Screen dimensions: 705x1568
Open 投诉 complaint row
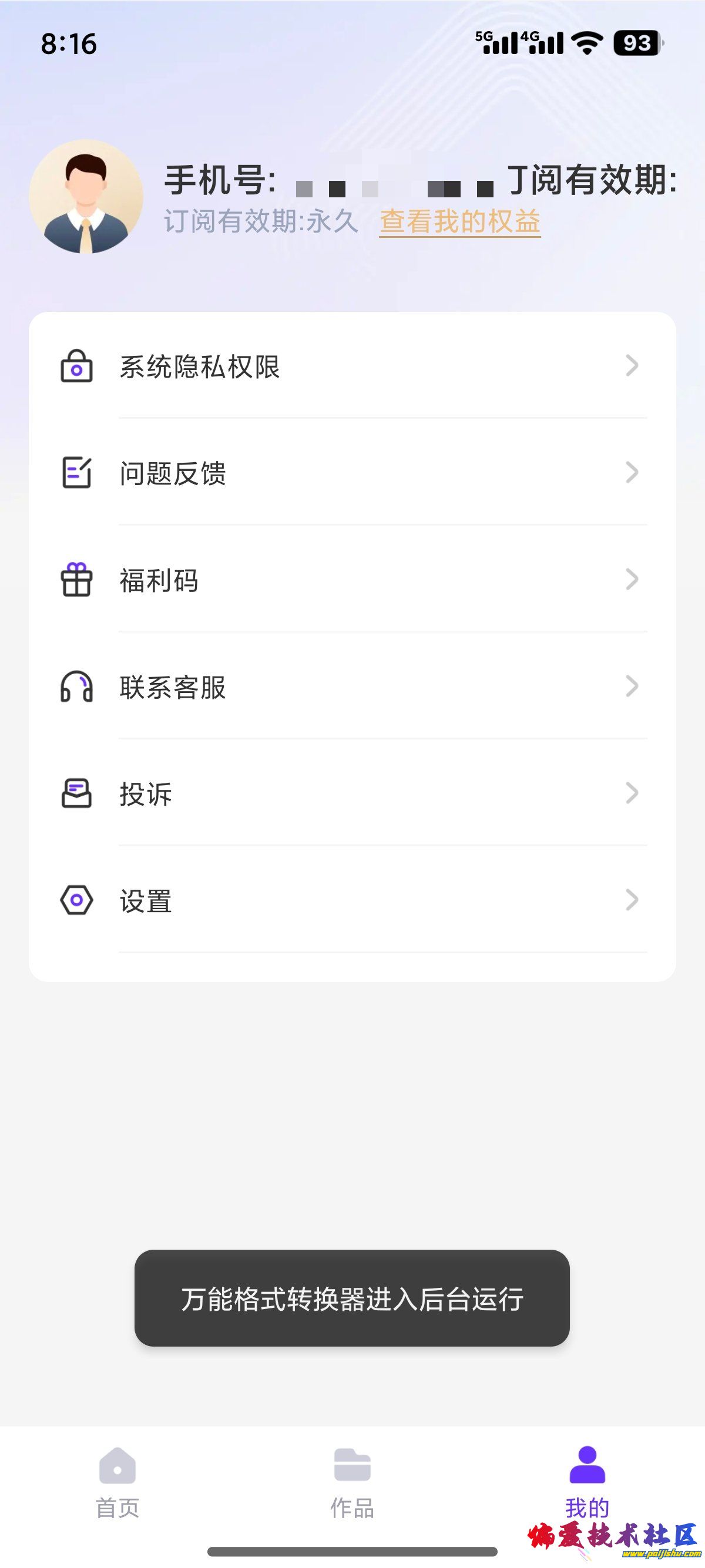point(352,794)
